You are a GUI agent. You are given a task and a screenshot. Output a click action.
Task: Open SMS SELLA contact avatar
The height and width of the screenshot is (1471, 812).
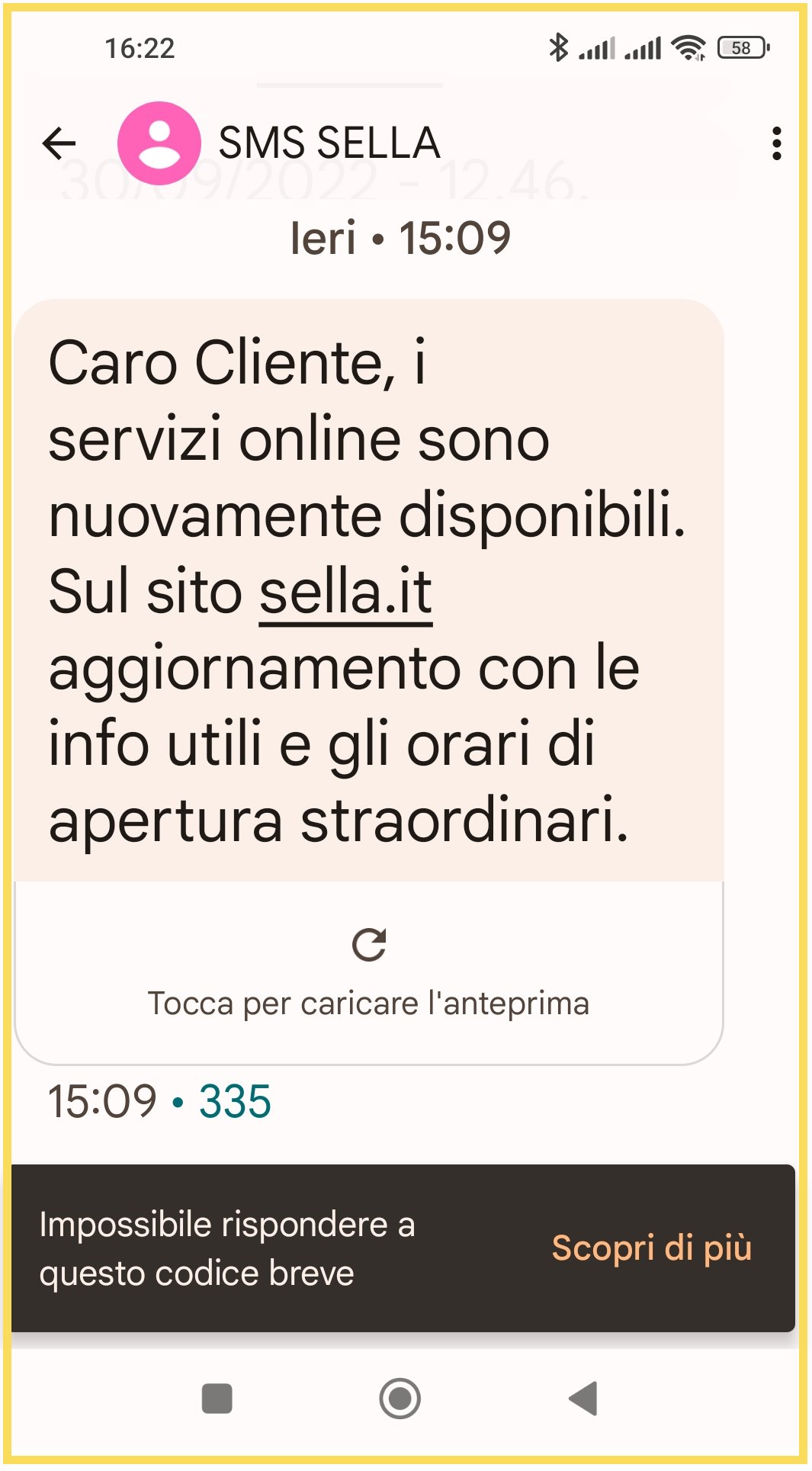pyautogui.click(x=159, y=143)
